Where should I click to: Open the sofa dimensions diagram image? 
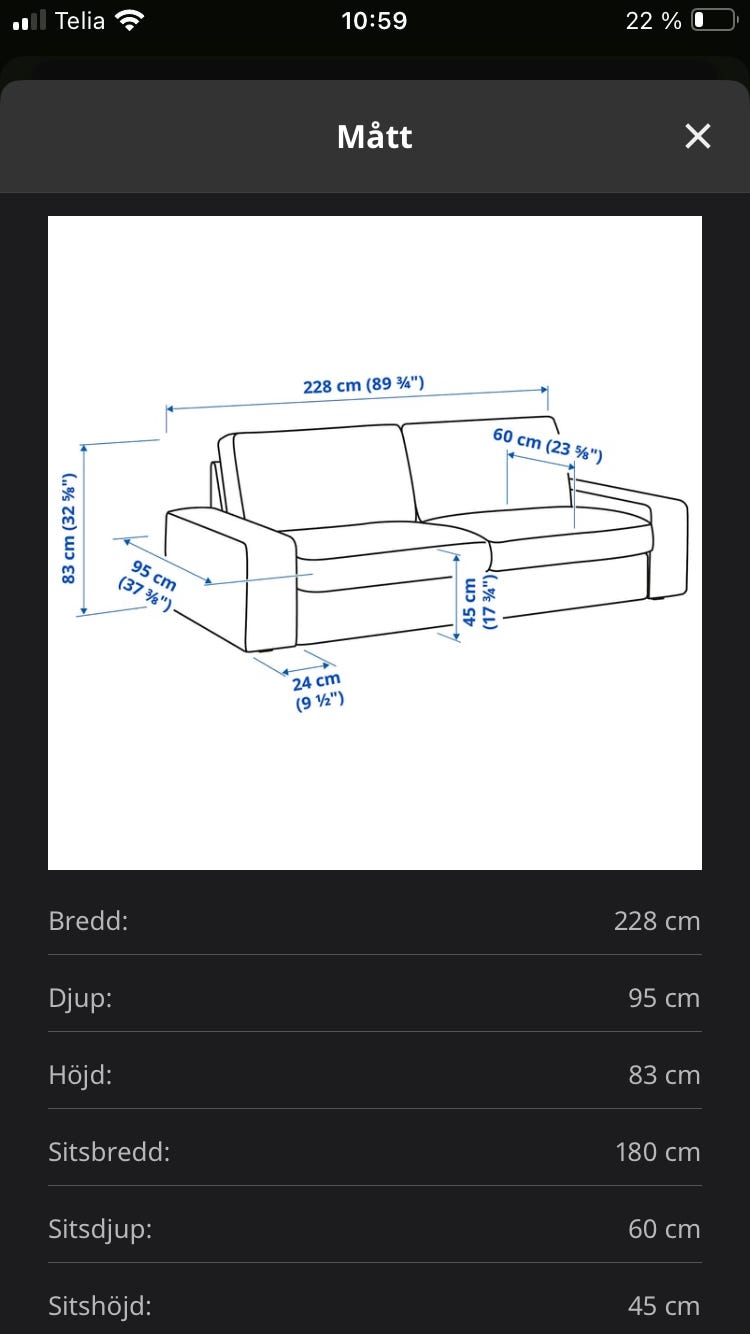(375, 543)
